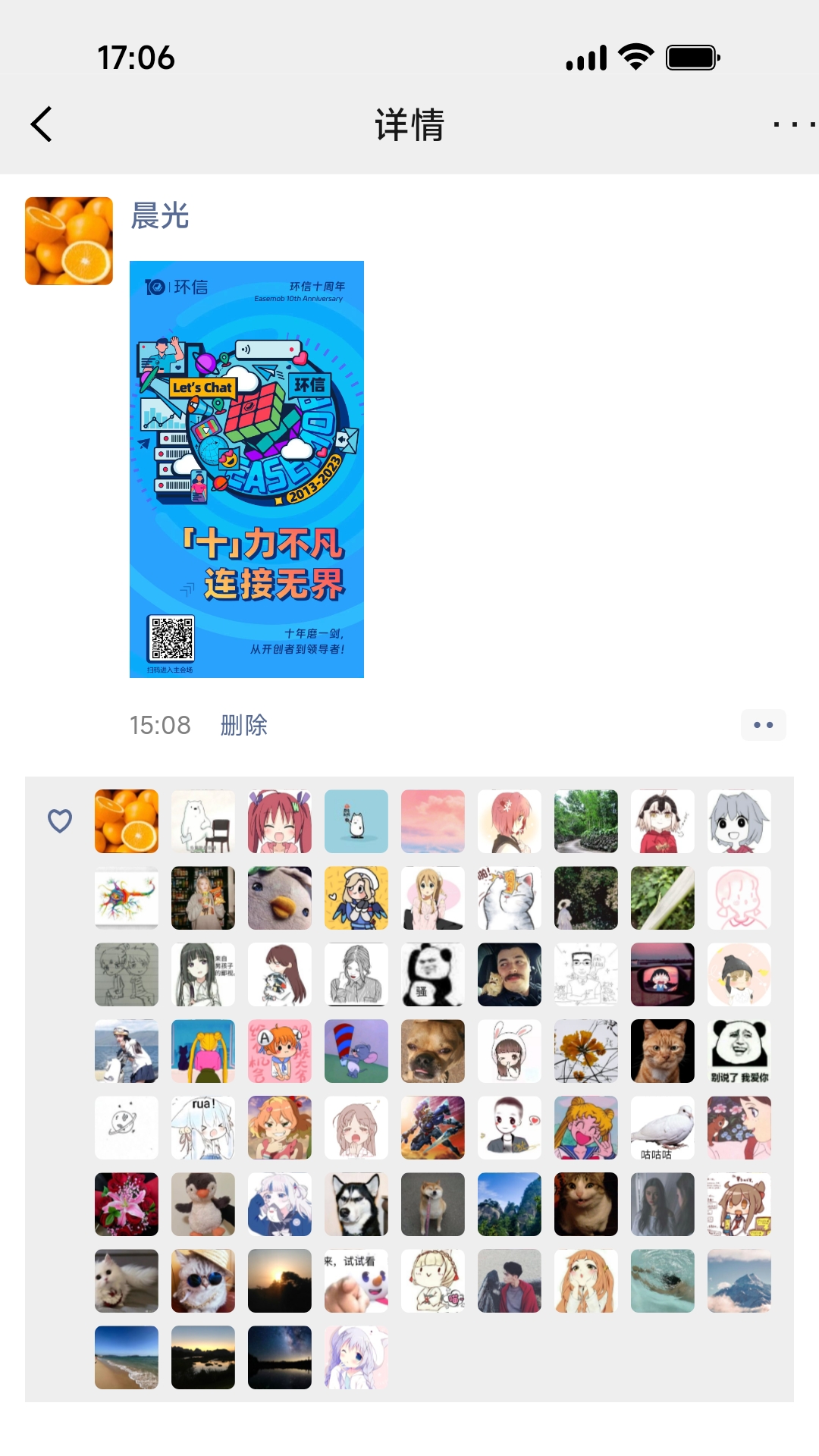Open the snowy mountain peak avatar
The image size is (819, 1456).
pos(739,1281)
